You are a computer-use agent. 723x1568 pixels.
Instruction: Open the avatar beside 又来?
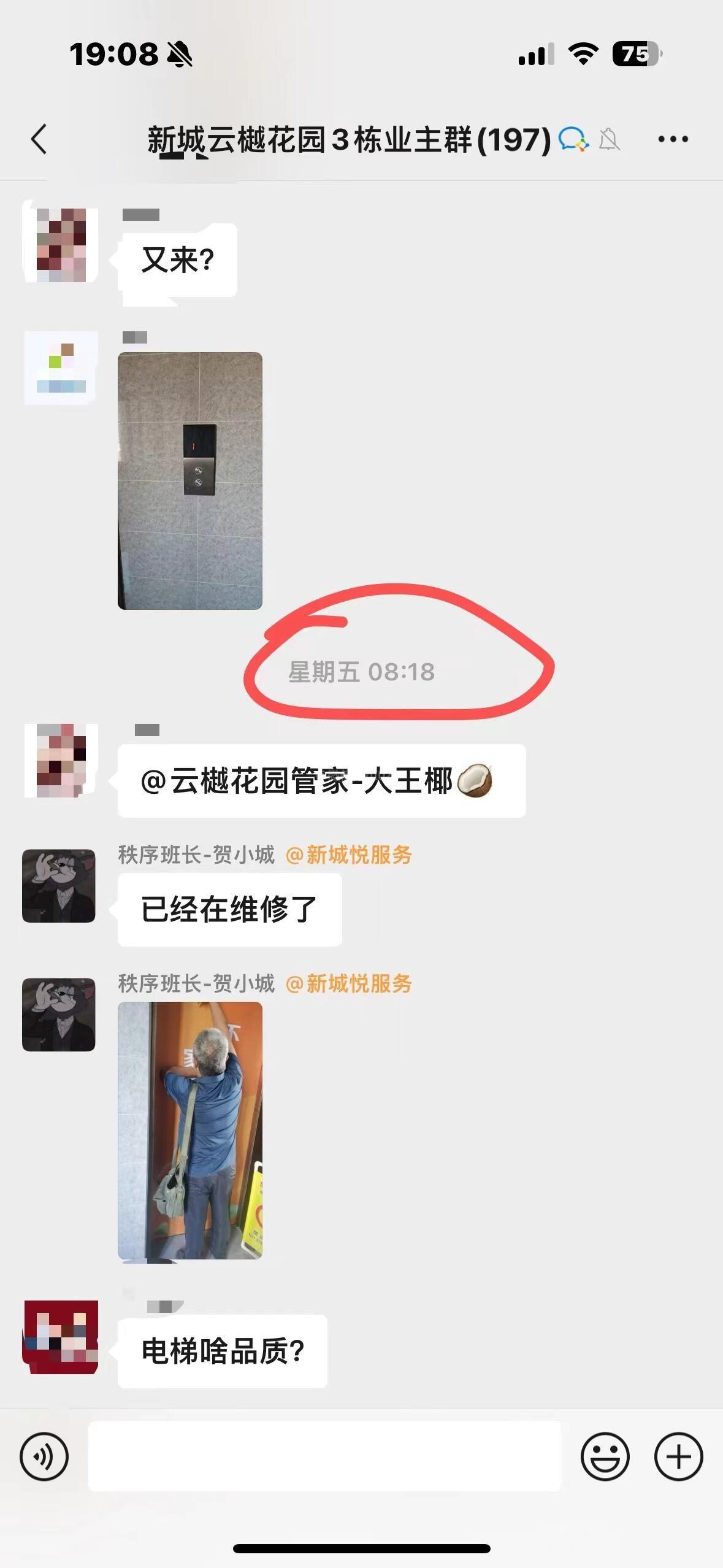60,245
